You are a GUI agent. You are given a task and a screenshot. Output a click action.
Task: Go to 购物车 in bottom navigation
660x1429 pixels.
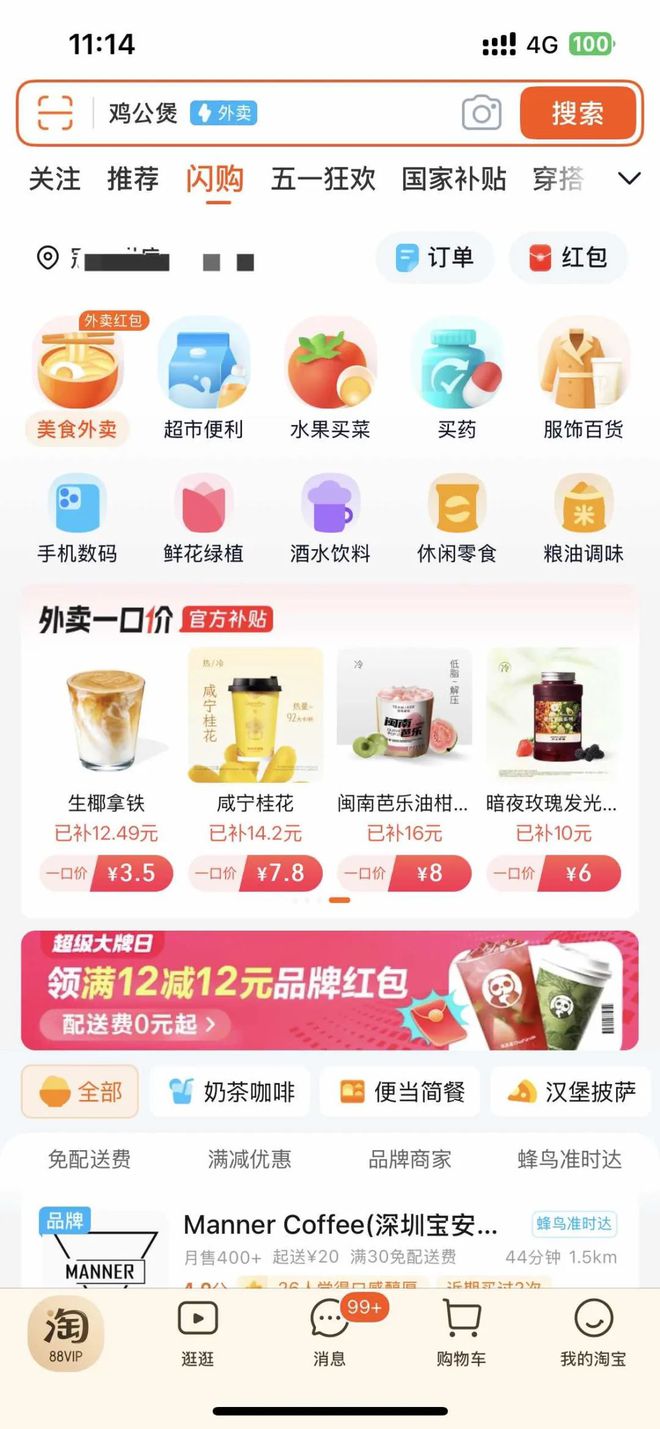tap(461, 1335)
